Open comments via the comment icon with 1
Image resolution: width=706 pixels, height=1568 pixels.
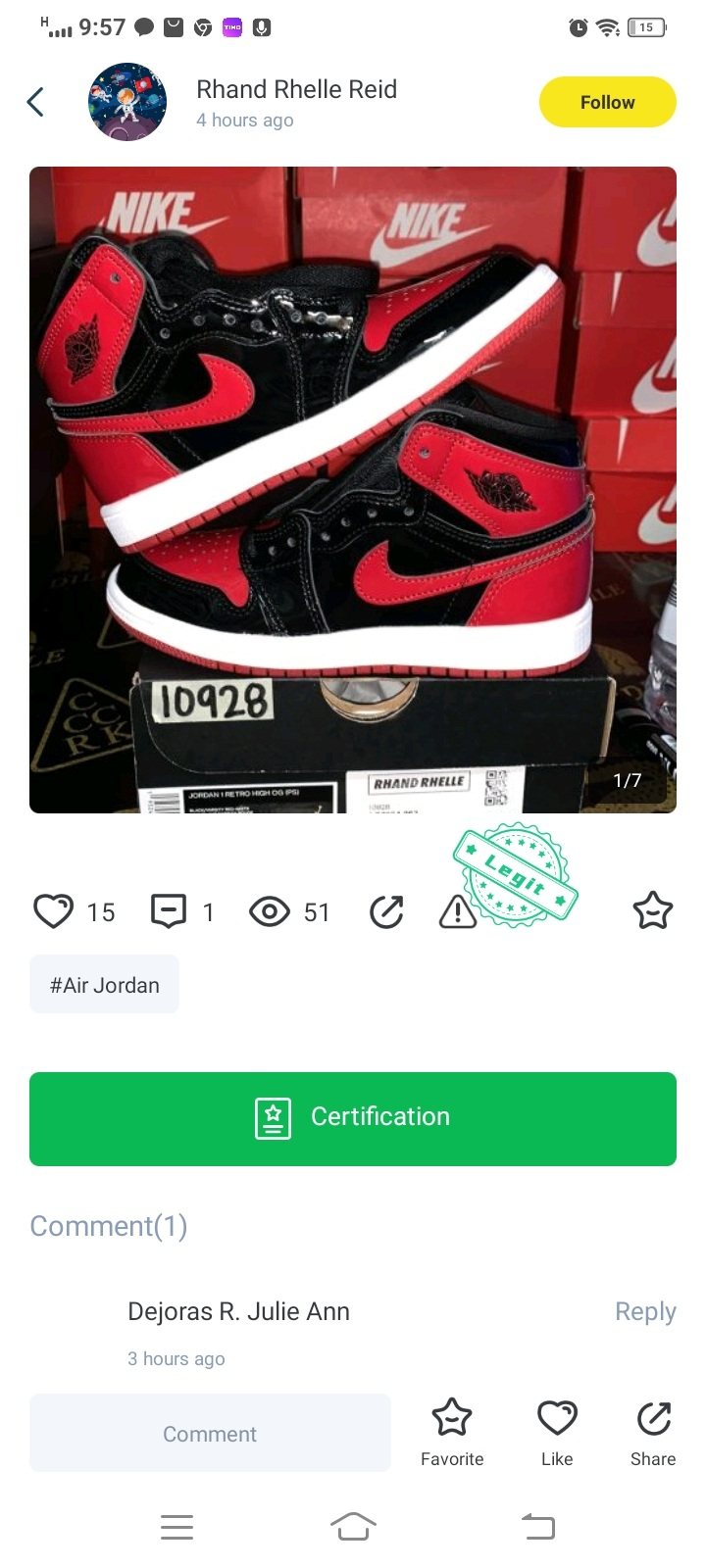pos(169,911)
